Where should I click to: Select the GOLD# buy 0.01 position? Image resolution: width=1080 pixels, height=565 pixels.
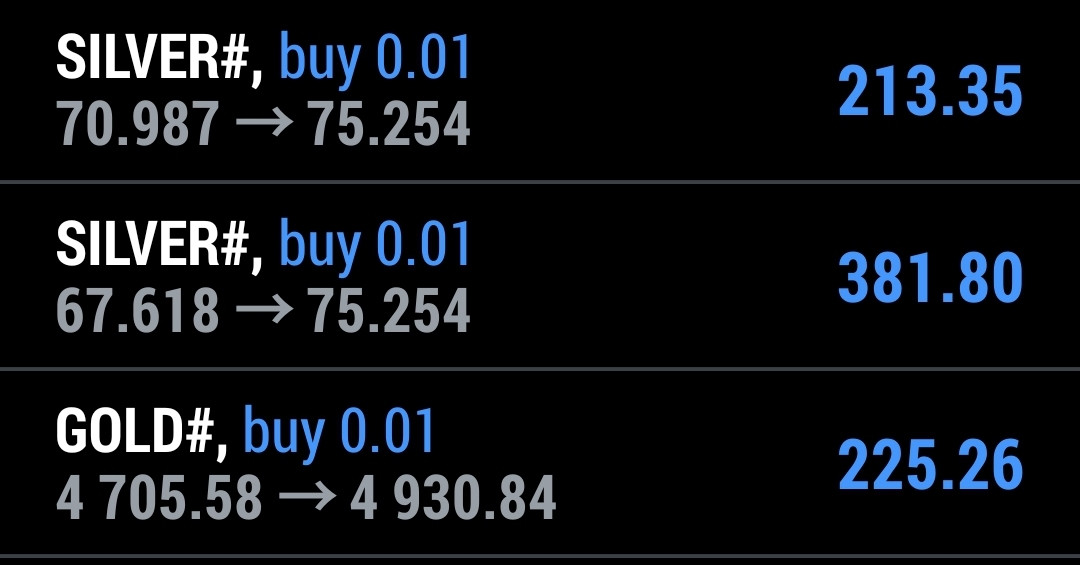pyautogui.click(x=540, y=463)
